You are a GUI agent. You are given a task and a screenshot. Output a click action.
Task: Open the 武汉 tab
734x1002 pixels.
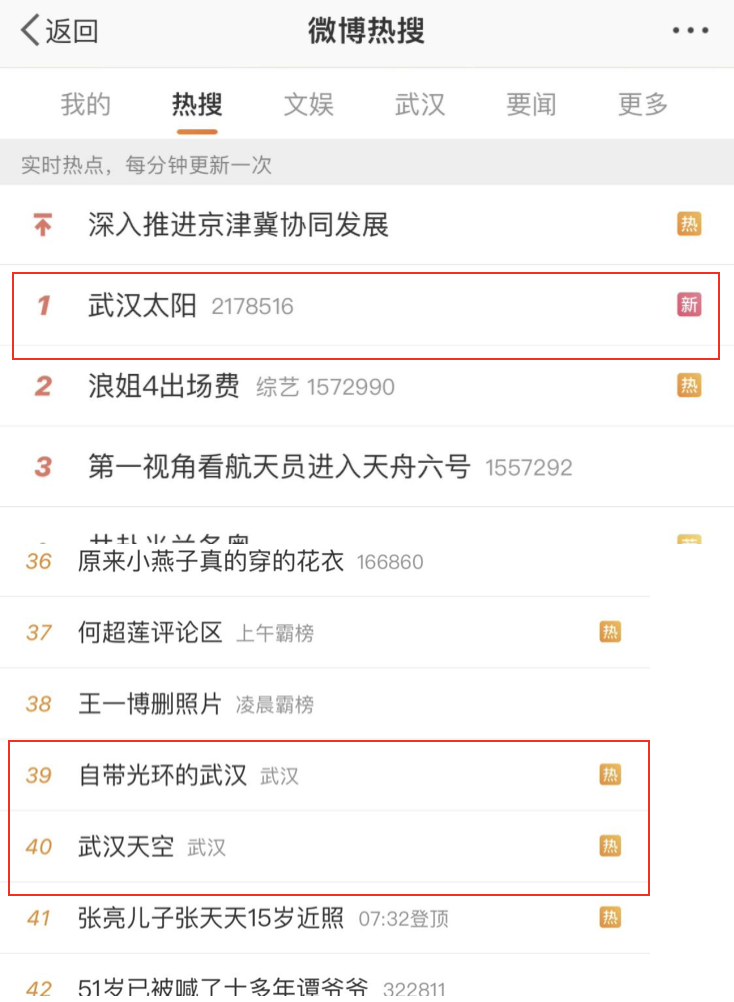coord(420,105)
